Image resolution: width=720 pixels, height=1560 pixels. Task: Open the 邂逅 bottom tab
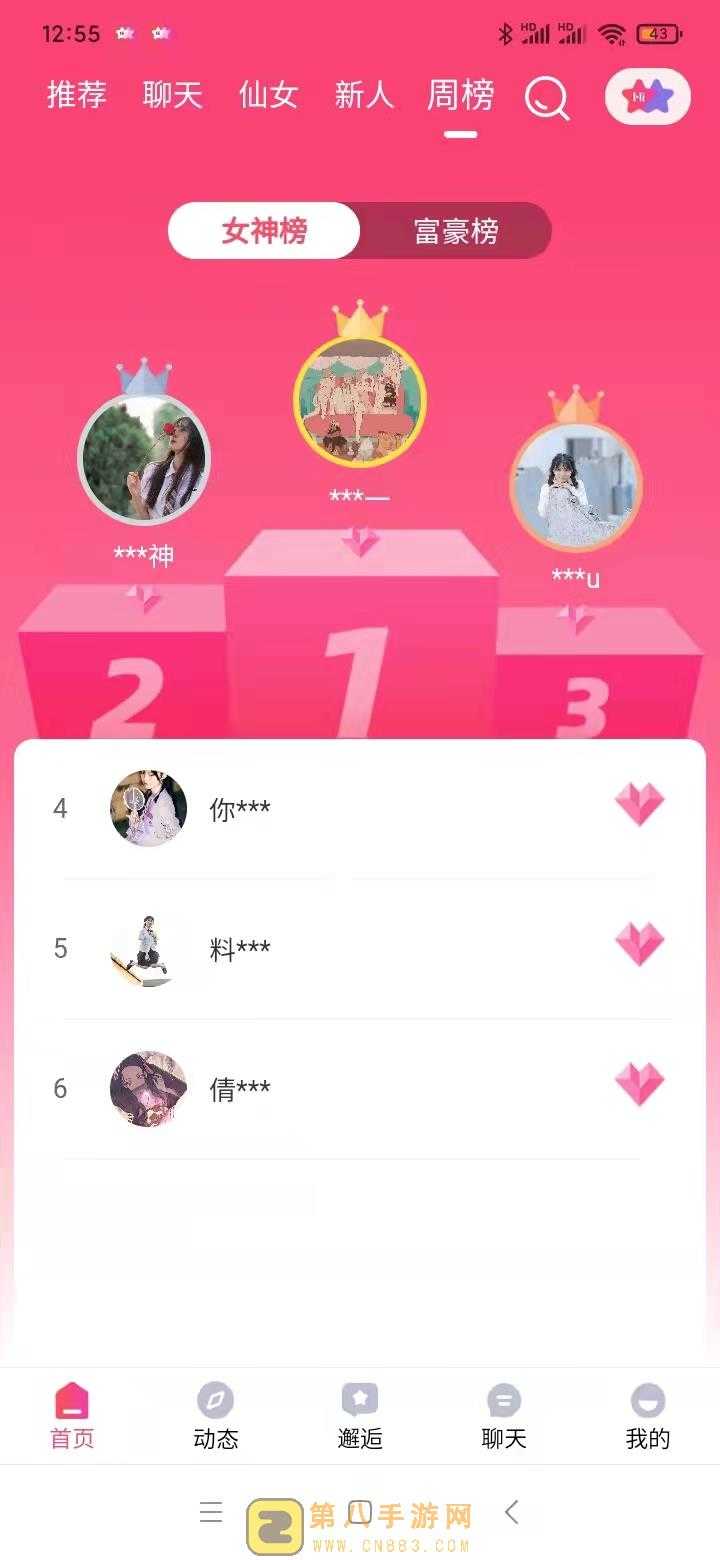pyautogui.click(x=360, y=1416)
